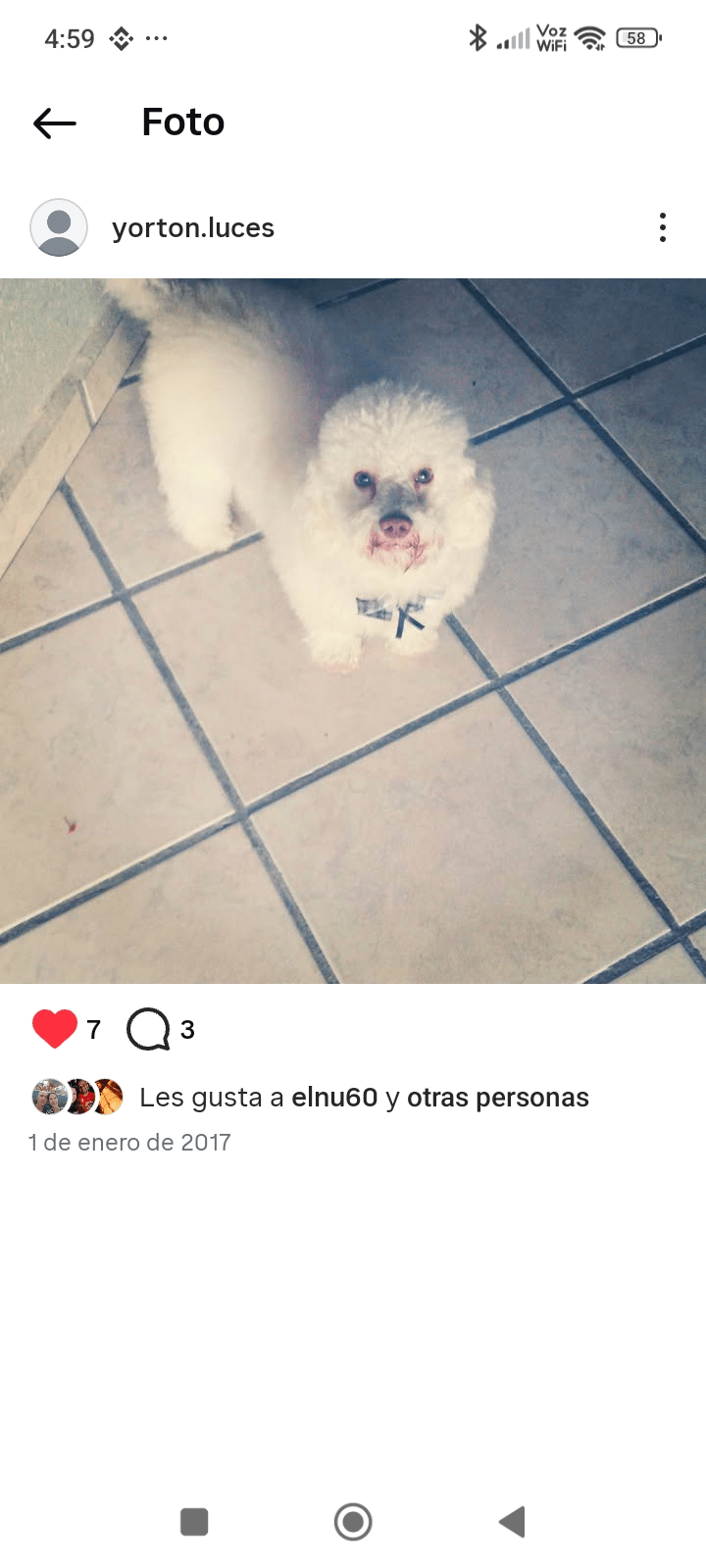This screenshot has width=706, height=1568.
Task: Open yorton.luces profile from the avatar
Action: (x=59, y=227)
